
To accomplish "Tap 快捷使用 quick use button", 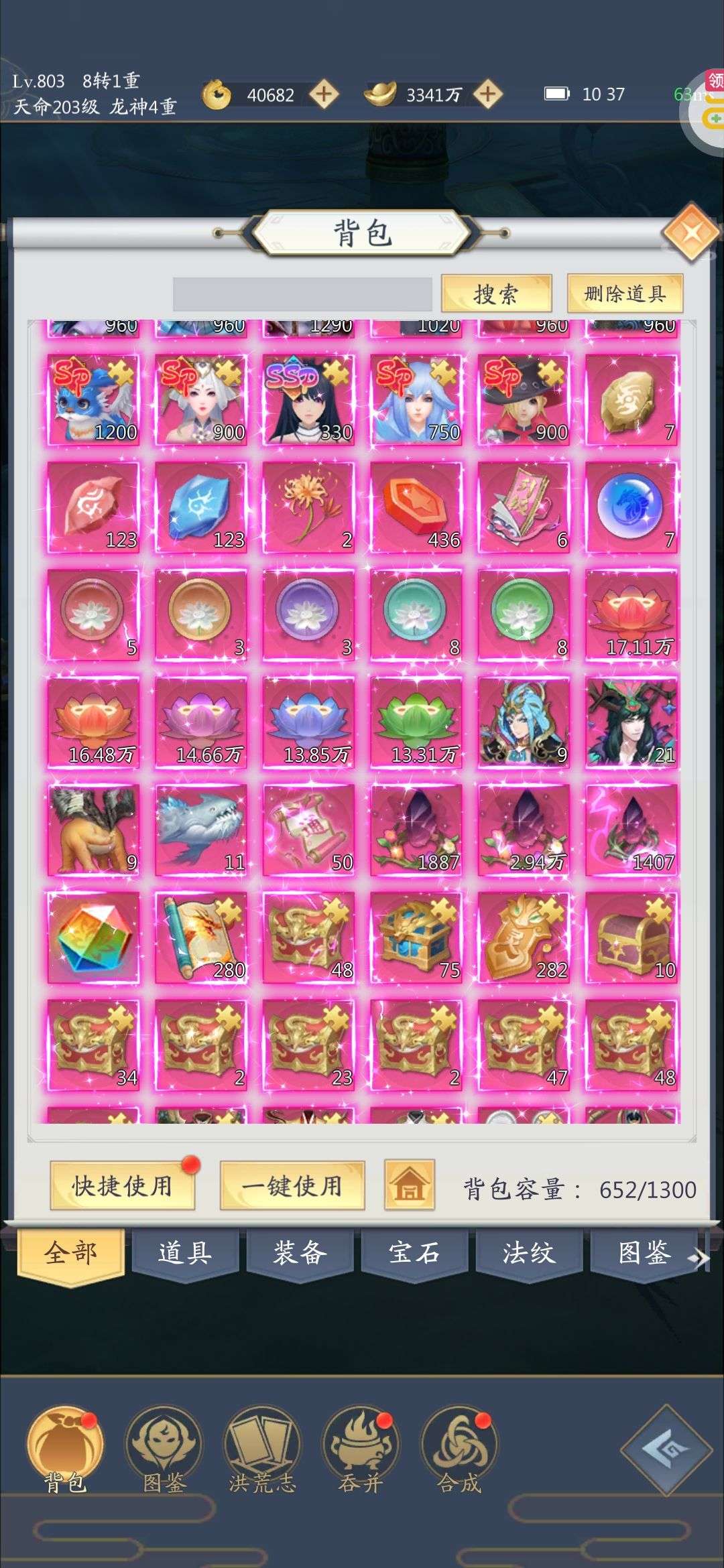I will click(x=123, y=1187).
